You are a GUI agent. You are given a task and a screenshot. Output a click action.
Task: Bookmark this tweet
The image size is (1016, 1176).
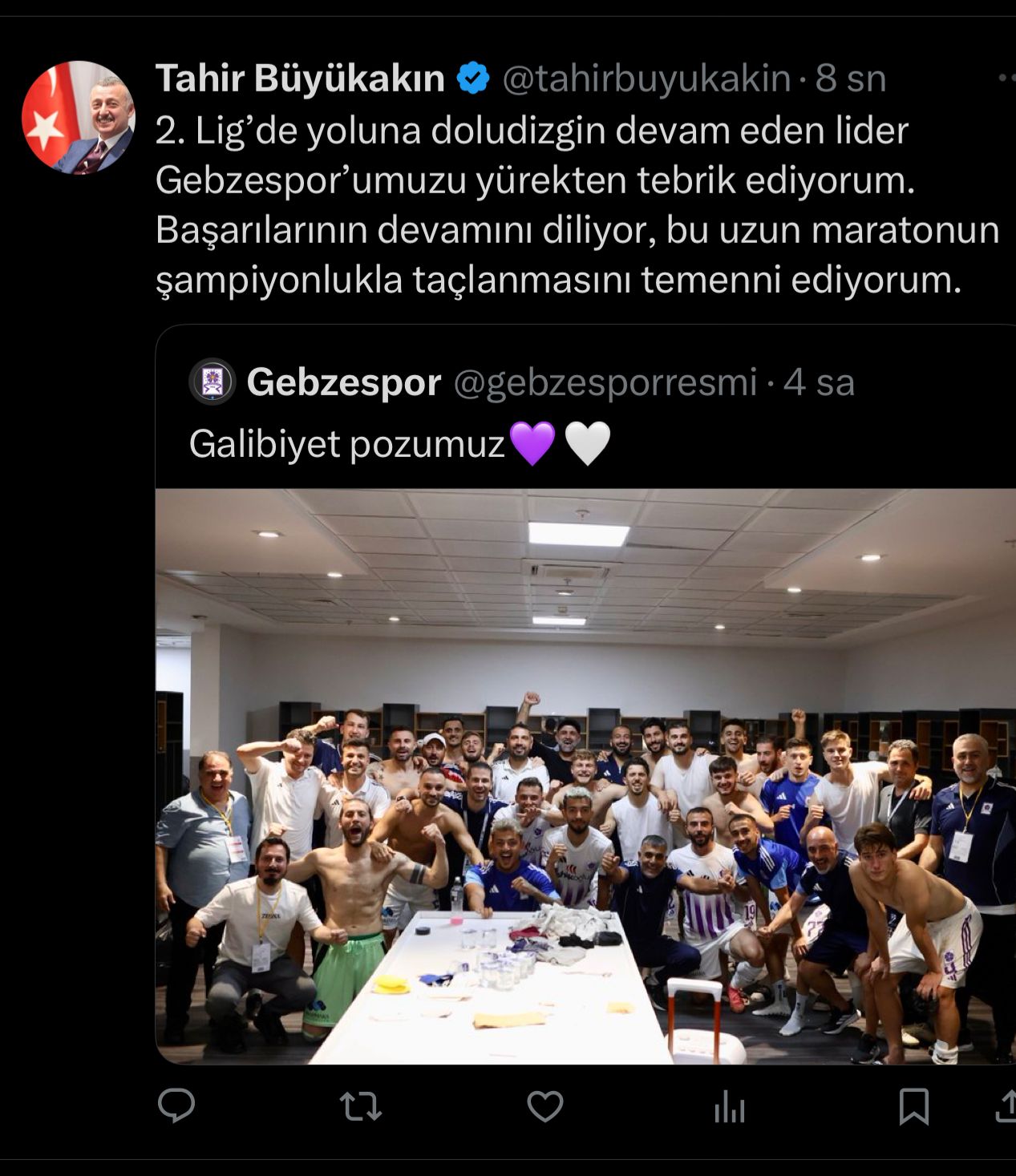pyautogui.click(x=913, y=1107)
